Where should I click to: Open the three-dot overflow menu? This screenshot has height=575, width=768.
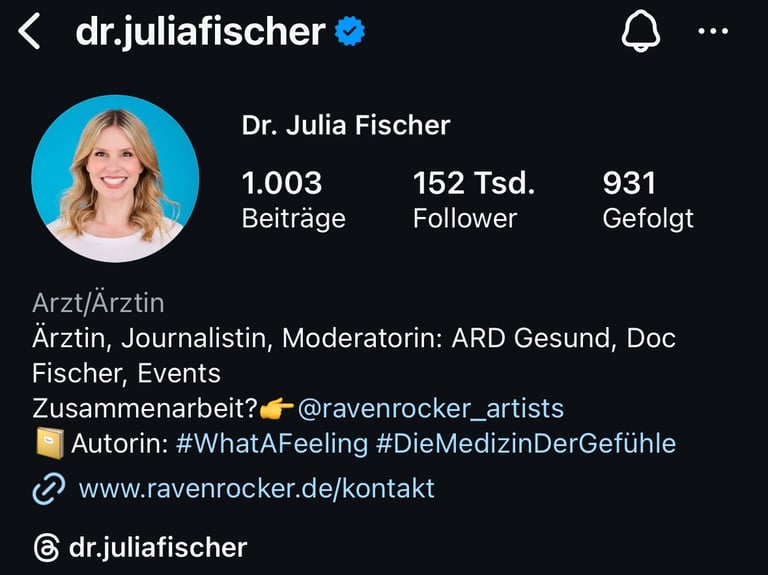713,32
